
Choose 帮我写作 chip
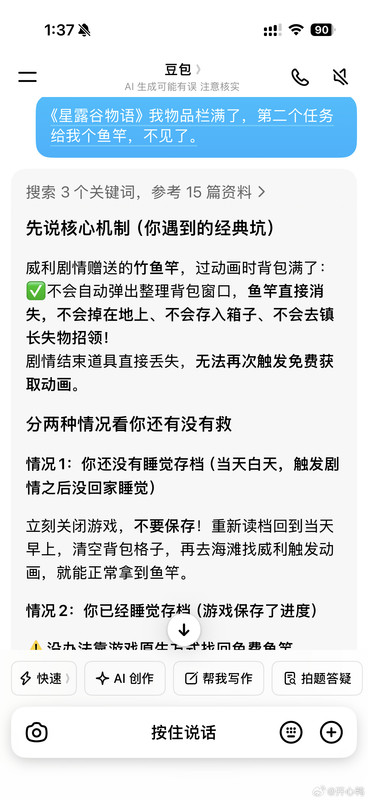pyautogui.click(x=218, y=678)
